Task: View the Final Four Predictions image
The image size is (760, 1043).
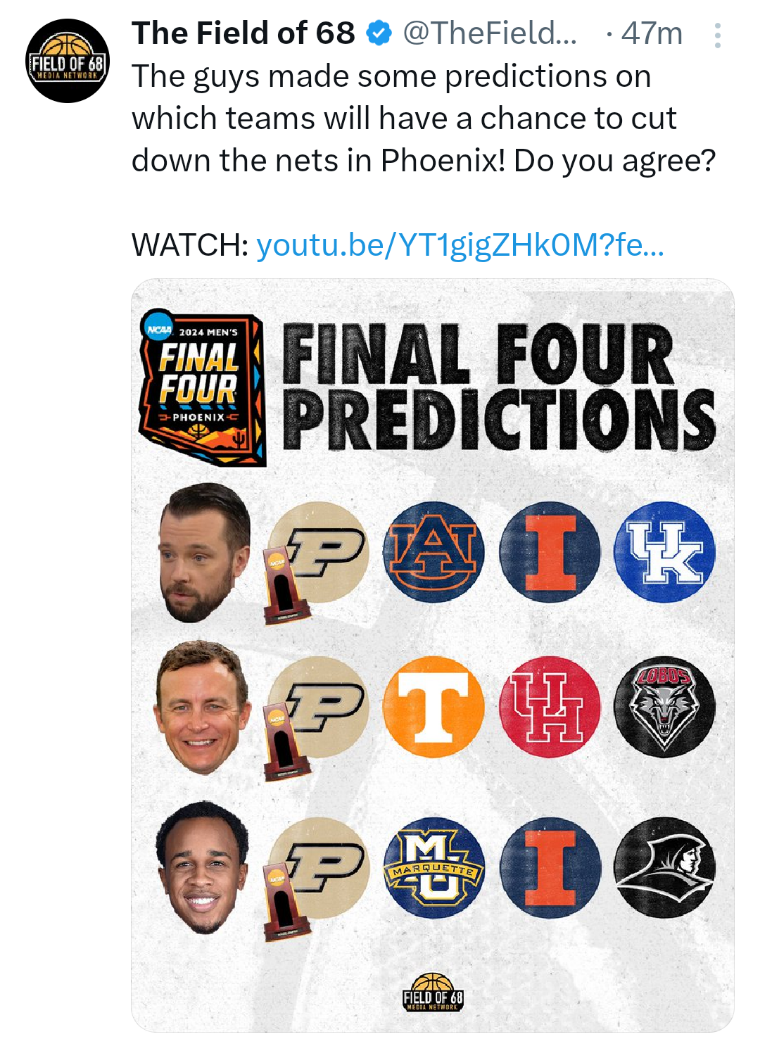Action: click(x=433, y=655)
